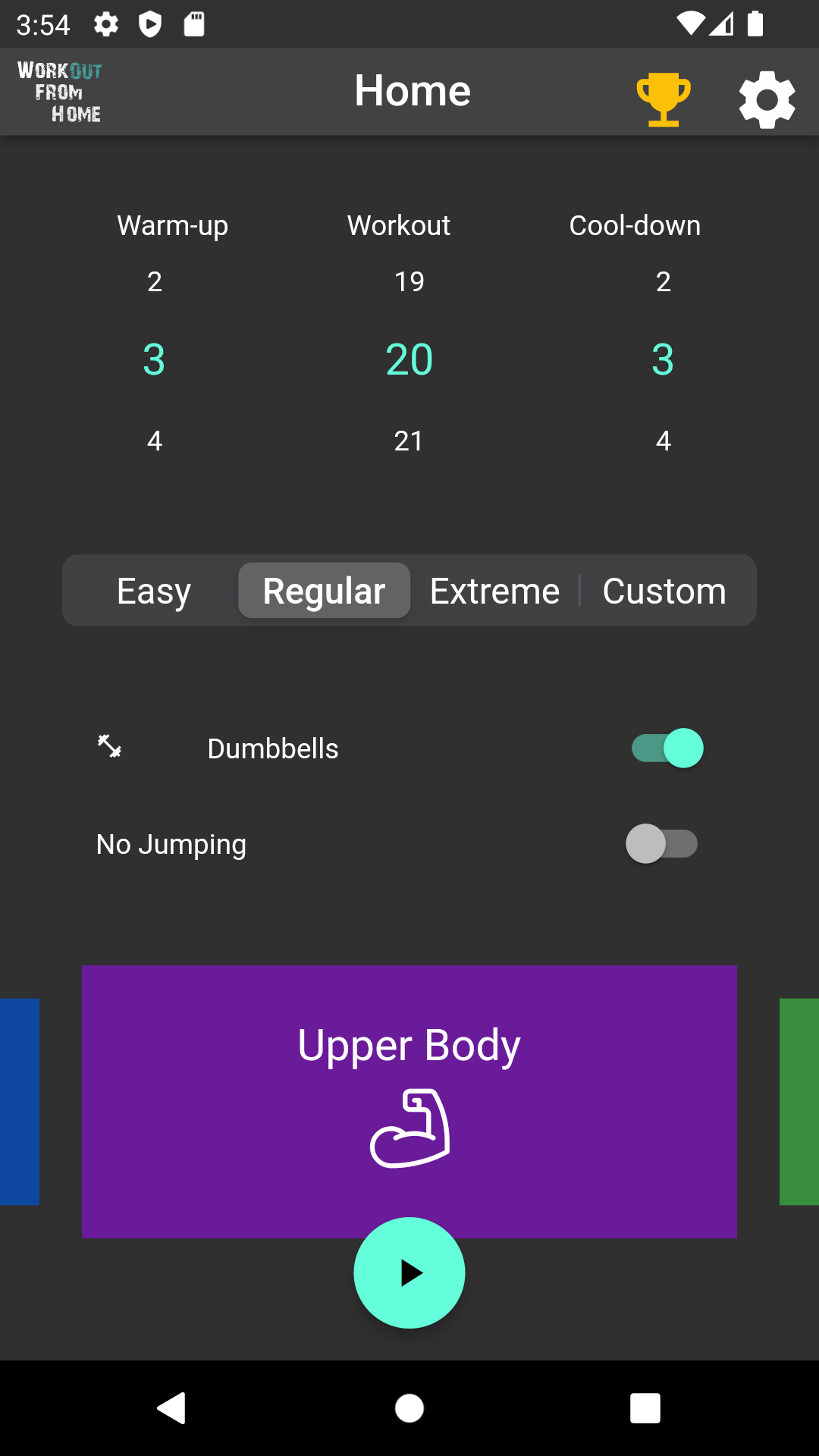Select the Regular difficulty
The height and width of the screenshot is (1456, 819).
click(x=324, y=591)
